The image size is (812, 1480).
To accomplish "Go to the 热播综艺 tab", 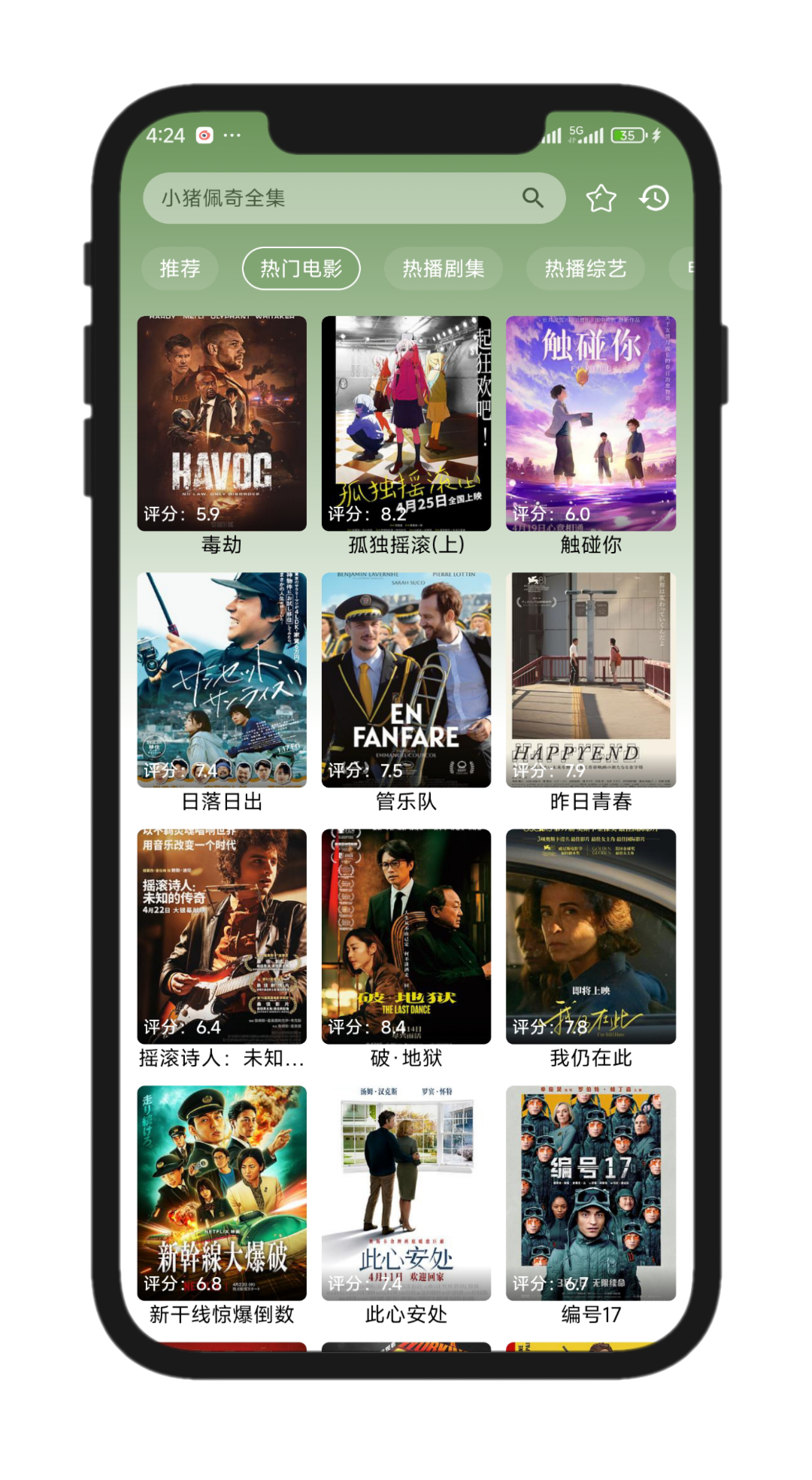I will pyautogui.click(x=585, y=268).
